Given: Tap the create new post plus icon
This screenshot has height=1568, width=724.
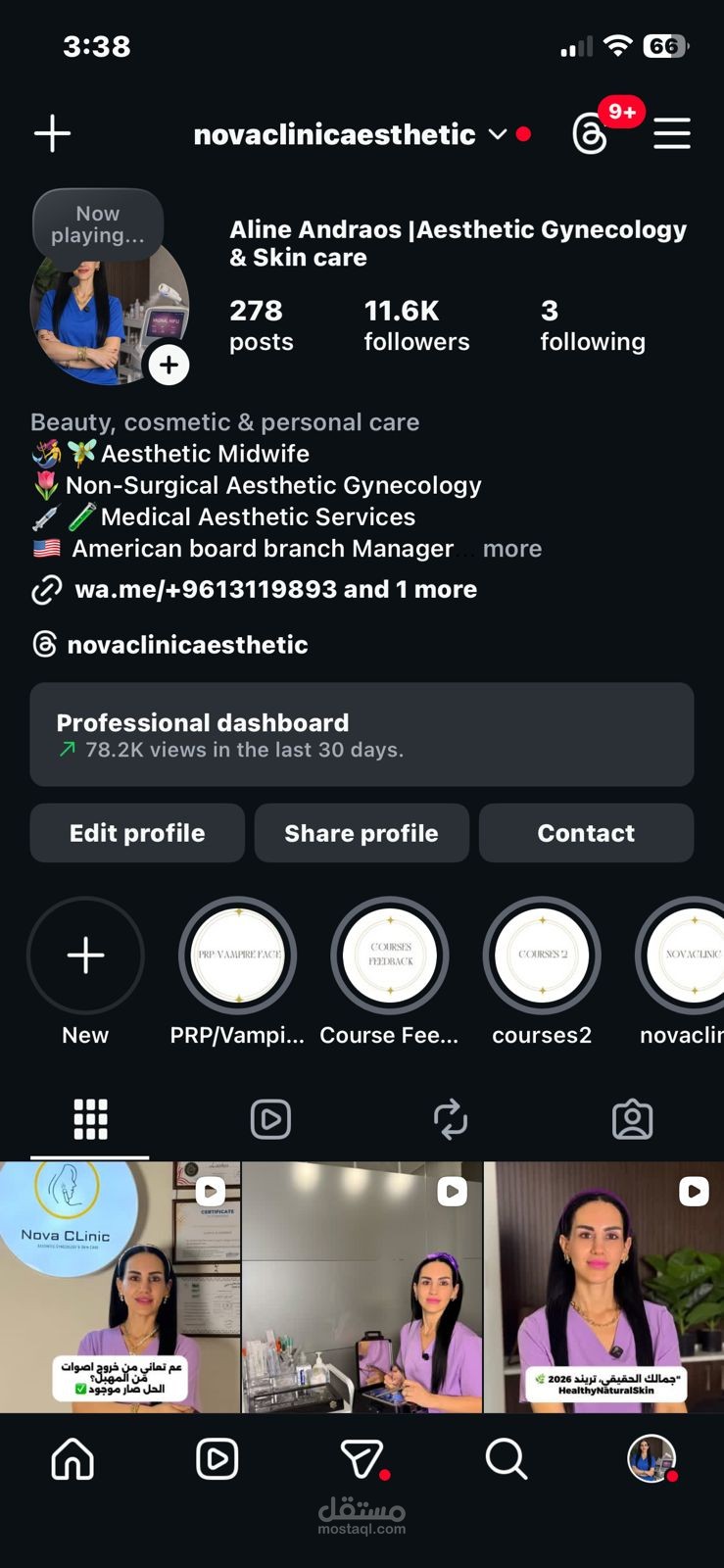Looking at the screenshot, I should (52, 133).
